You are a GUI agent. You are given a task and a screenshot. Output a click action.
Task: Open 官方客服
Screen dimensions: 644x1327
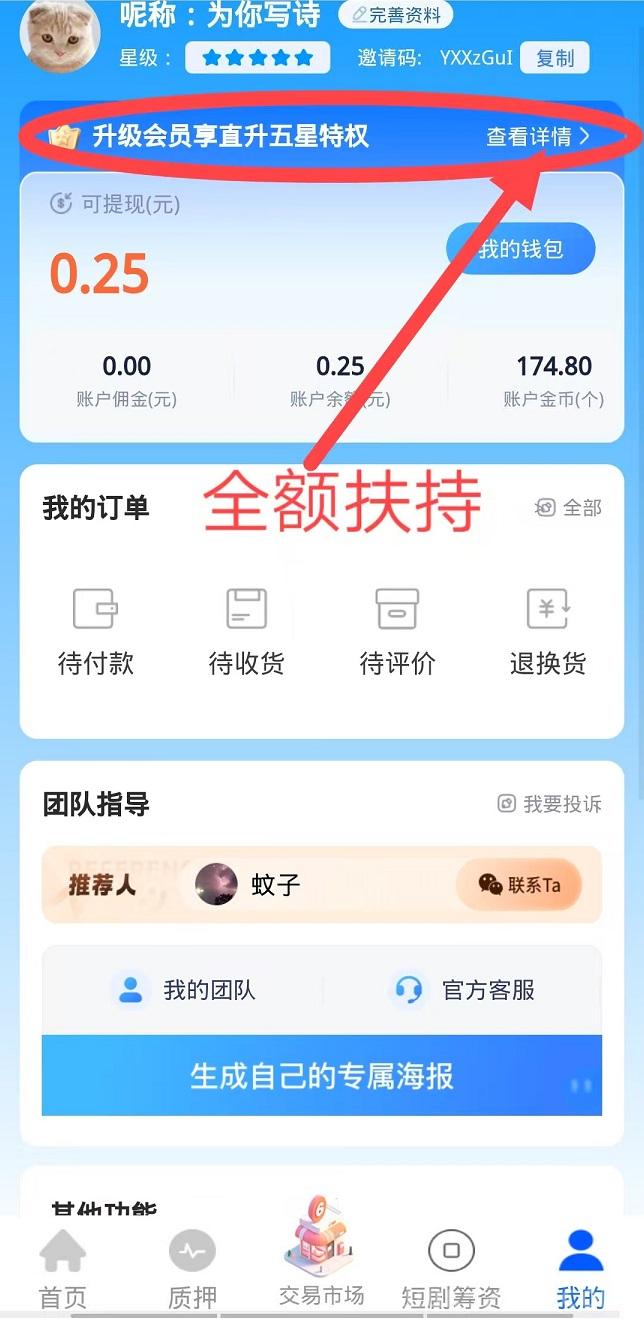click(464, 990)
